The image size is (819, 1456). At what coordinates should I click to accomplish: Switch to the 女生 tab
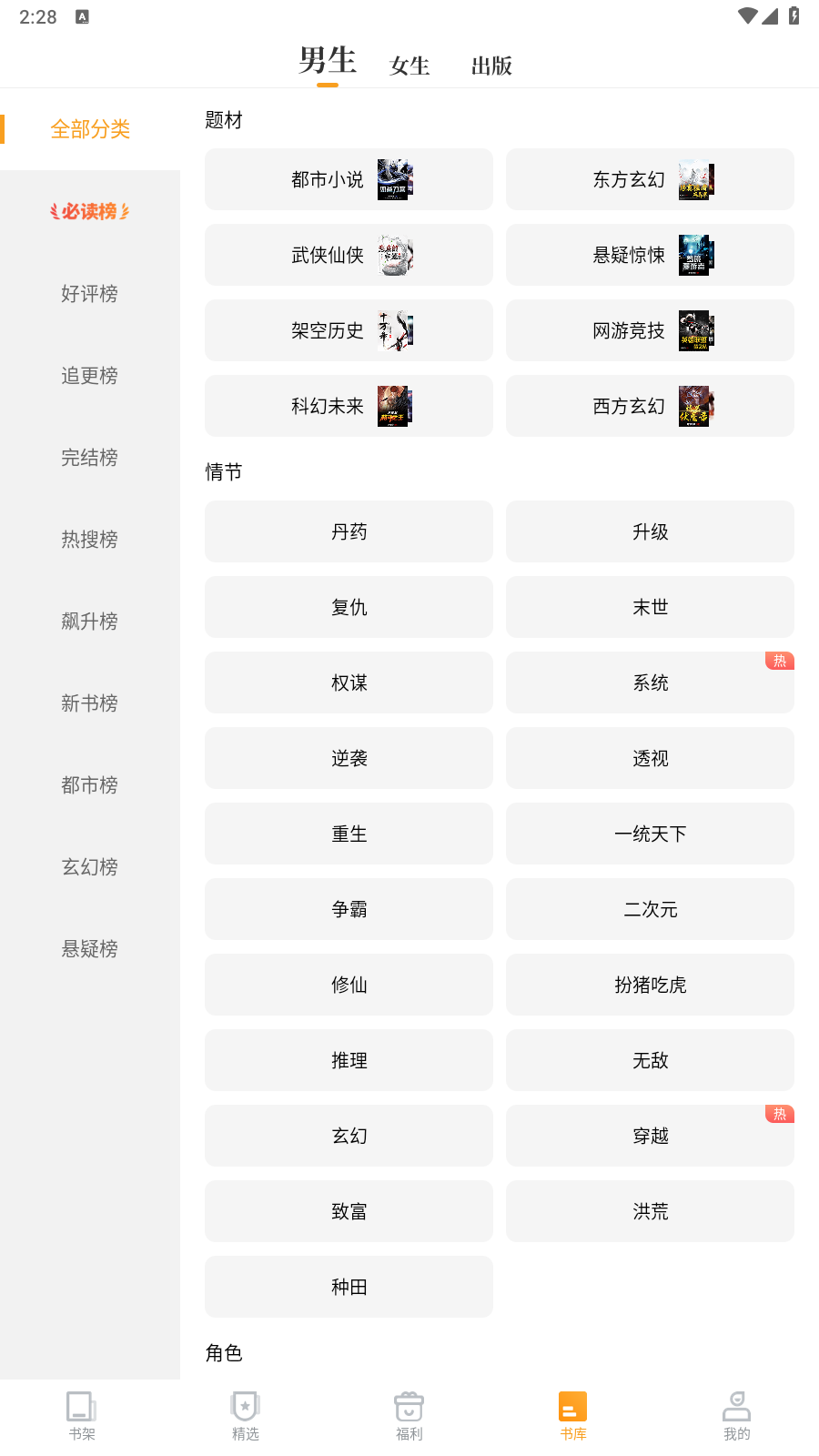click(409, 66)
